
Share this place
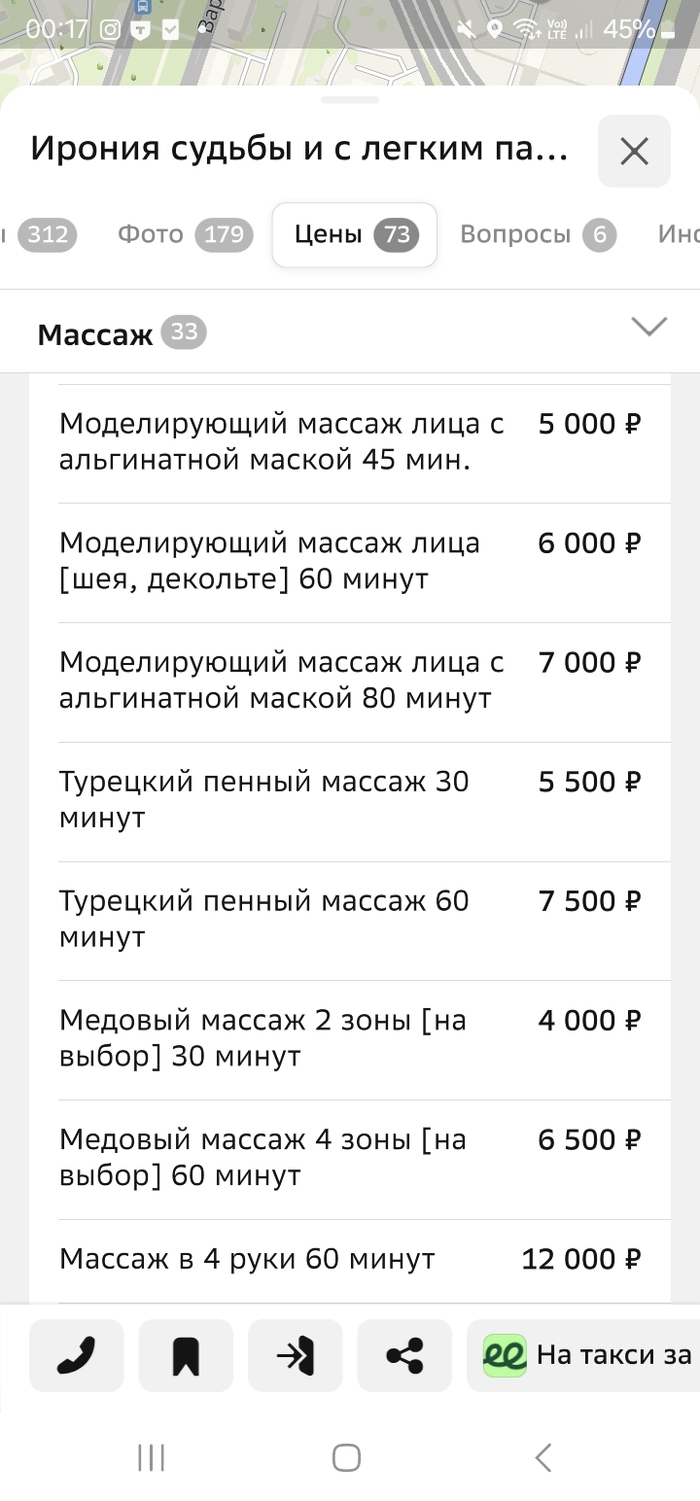[x=404, y=1355]
